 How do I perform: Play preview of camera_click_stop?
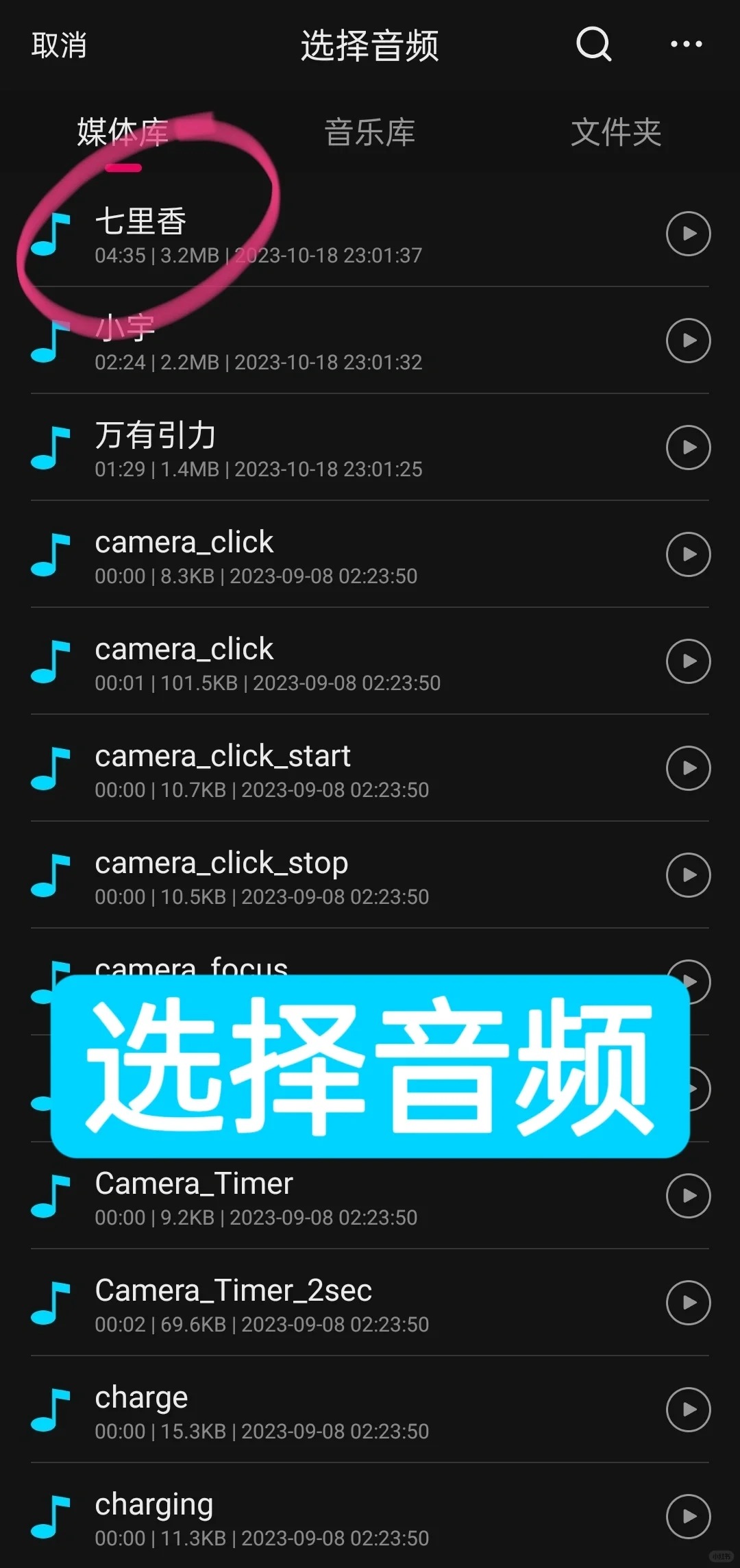pos(688,875)
